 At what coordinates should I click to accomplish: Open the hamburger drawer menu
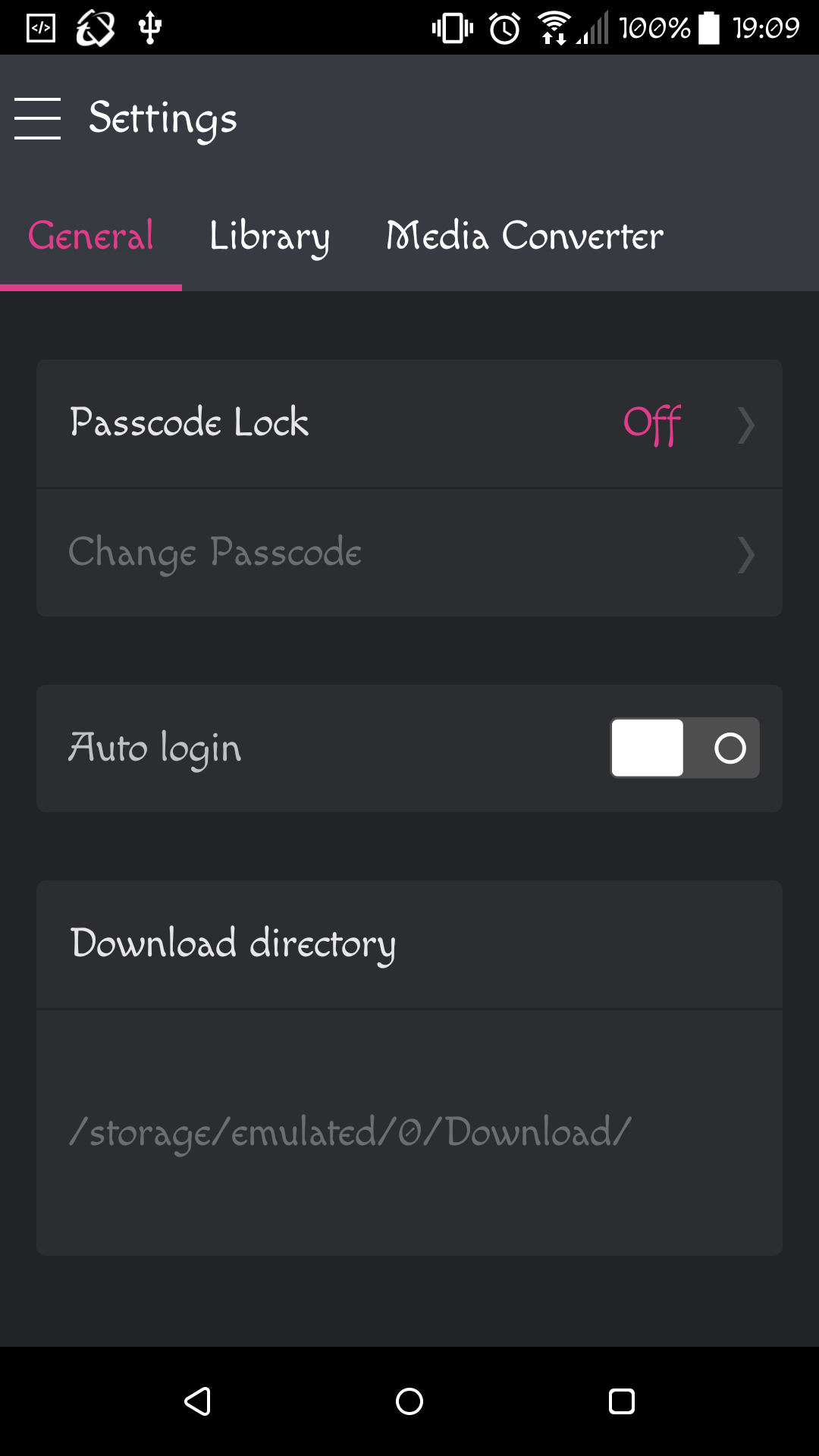(37, 118)
